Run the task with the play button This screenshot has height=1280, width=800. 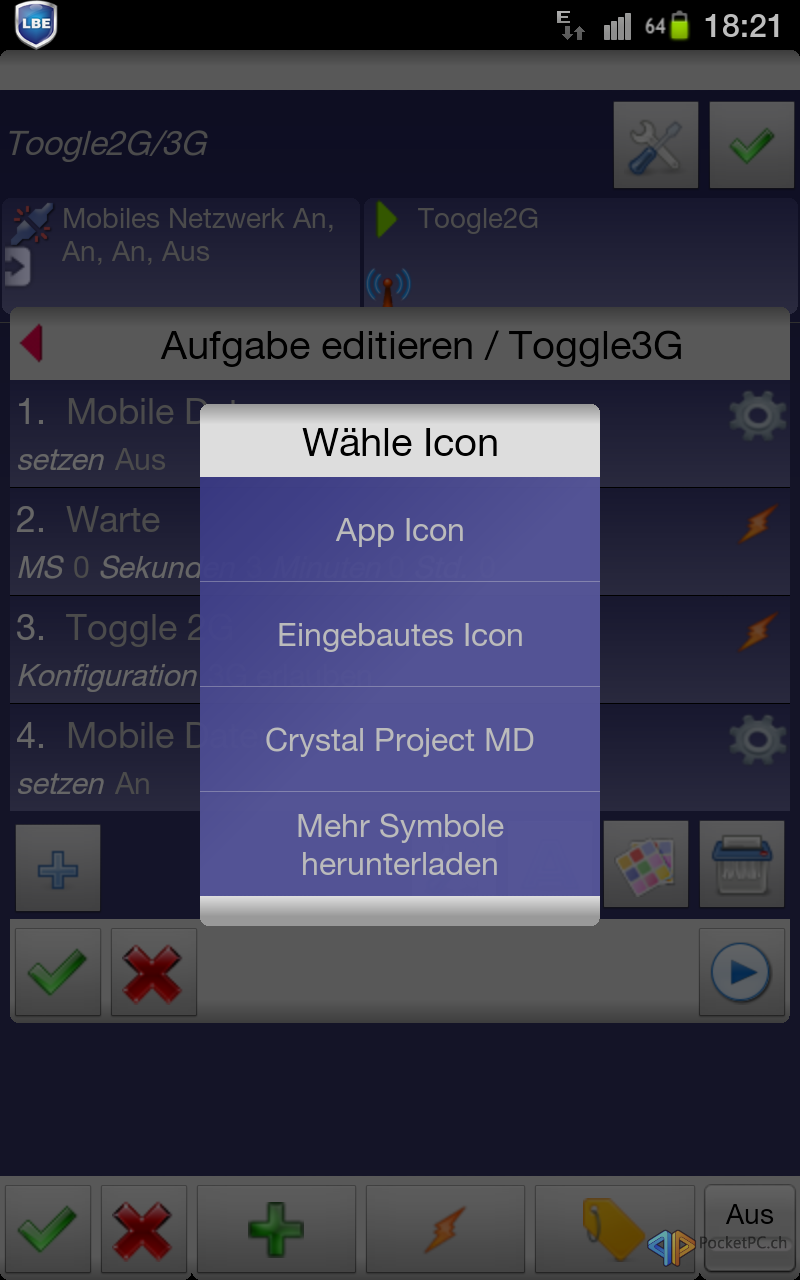point(741,972)
